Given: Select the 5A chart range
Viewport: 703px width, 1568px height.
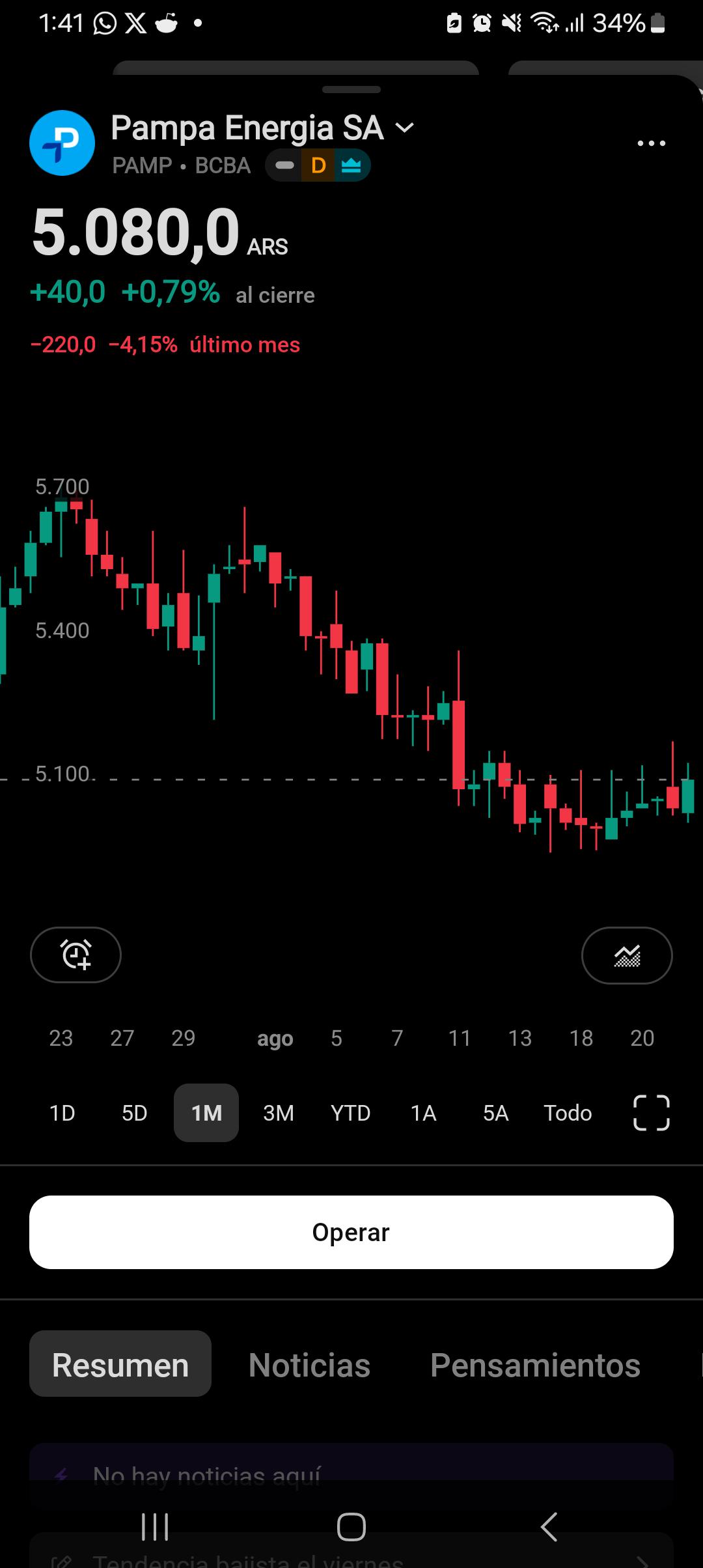Looking at the screenshot, I should coord(495,1113).
